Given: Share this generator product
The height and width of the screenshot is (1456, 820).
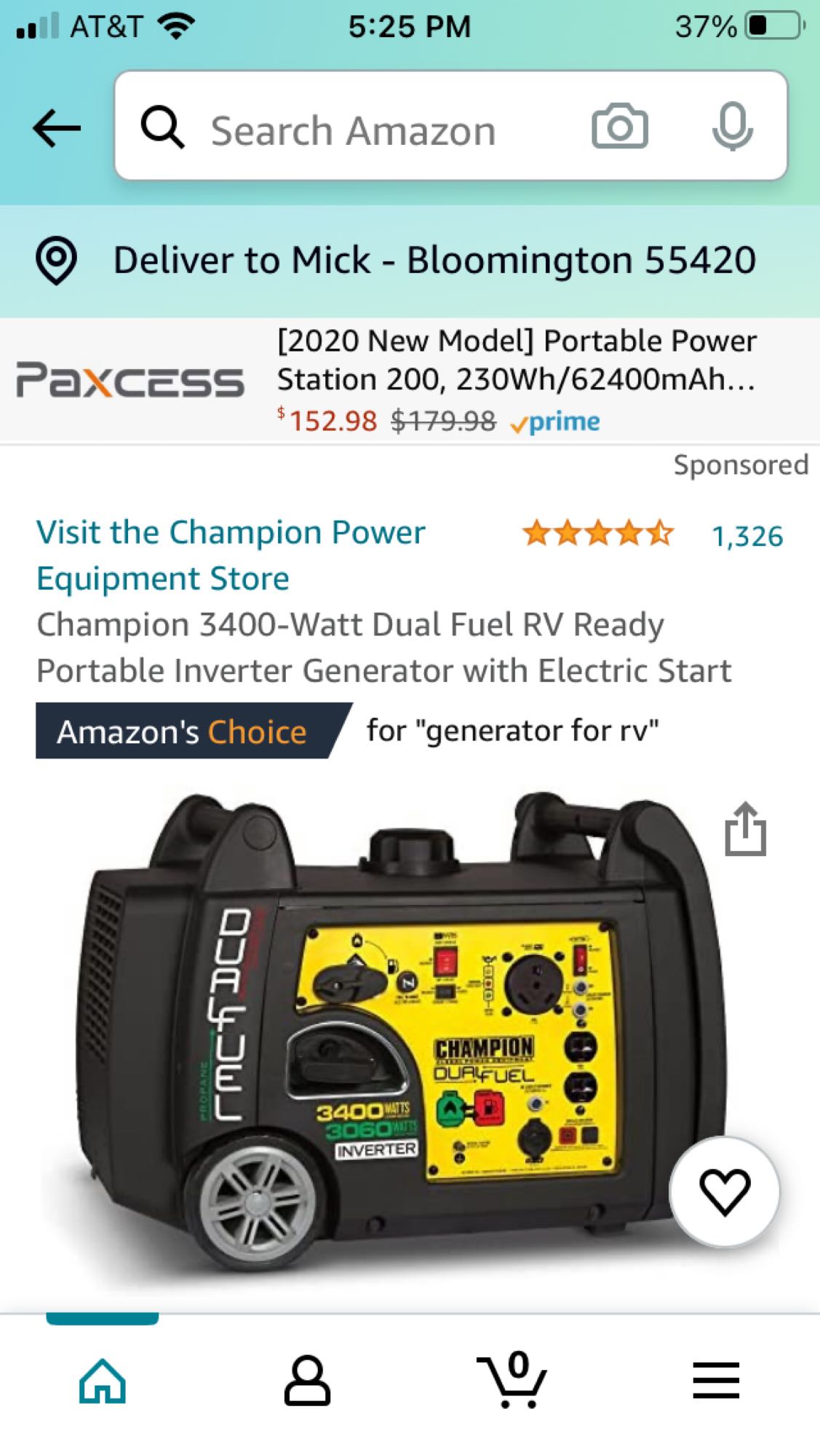Looking at the screenshot, I should [x=746, y=829].
